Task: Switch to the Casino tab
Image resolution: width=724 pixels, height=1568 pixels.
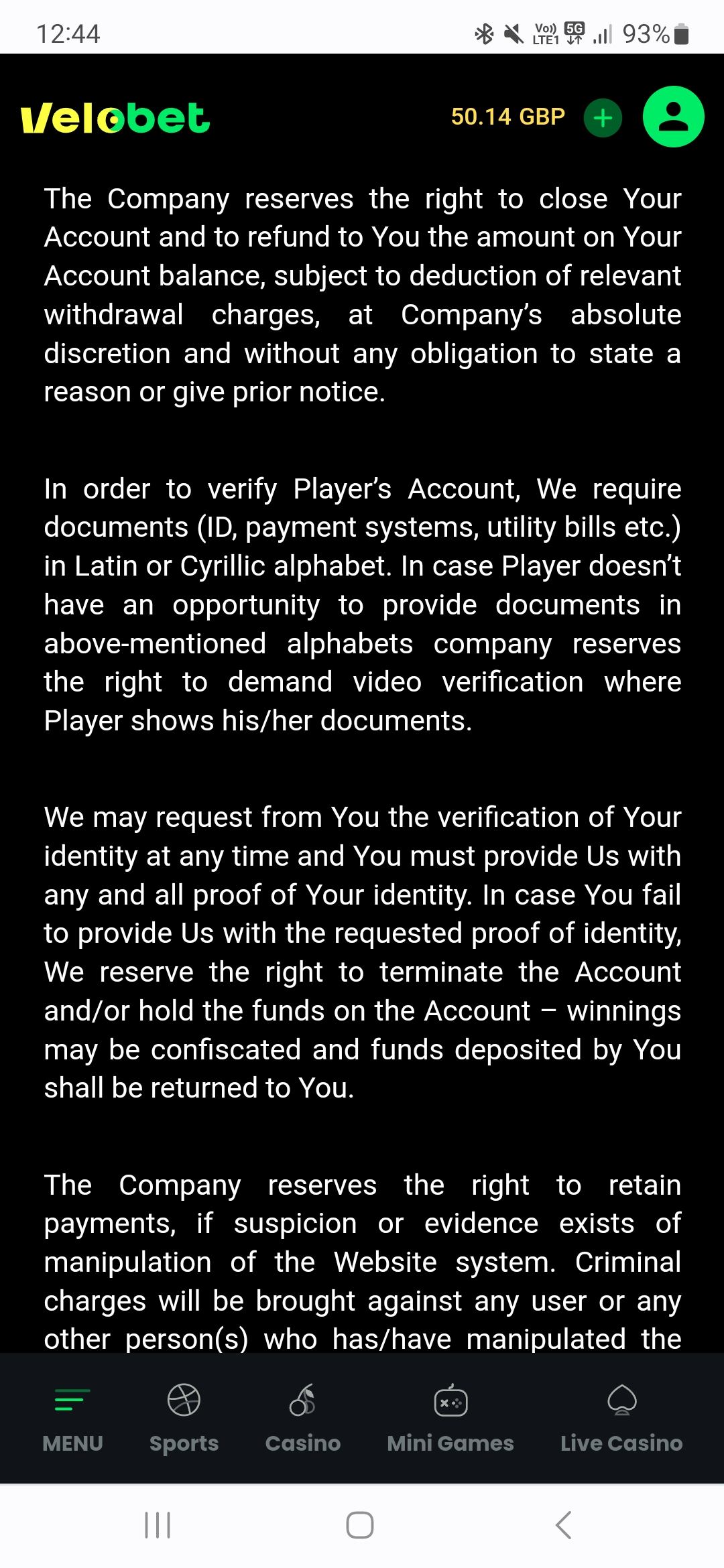Action: (302, 1417)
